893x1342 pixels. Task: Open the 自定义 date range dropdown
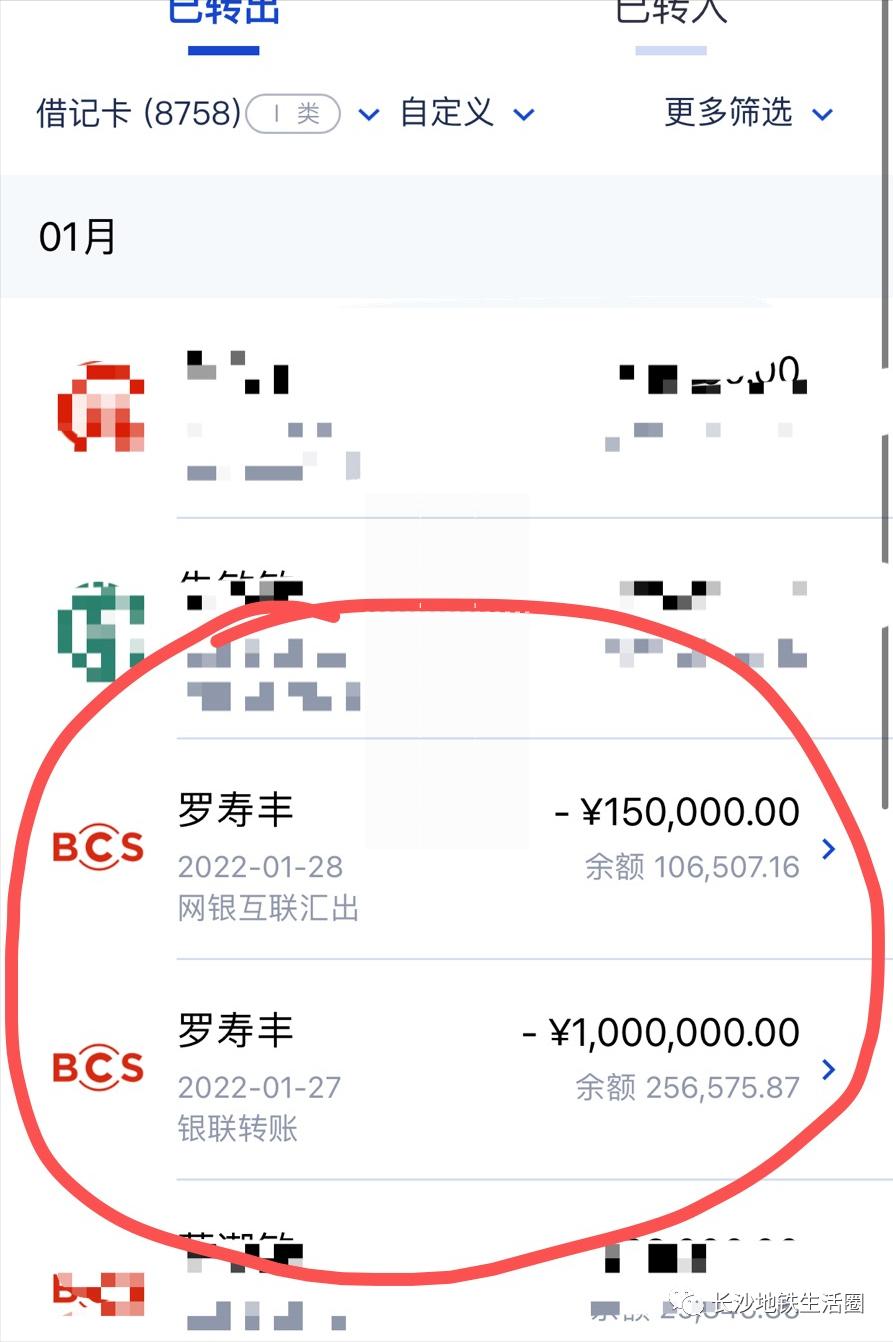click(467, 113)
